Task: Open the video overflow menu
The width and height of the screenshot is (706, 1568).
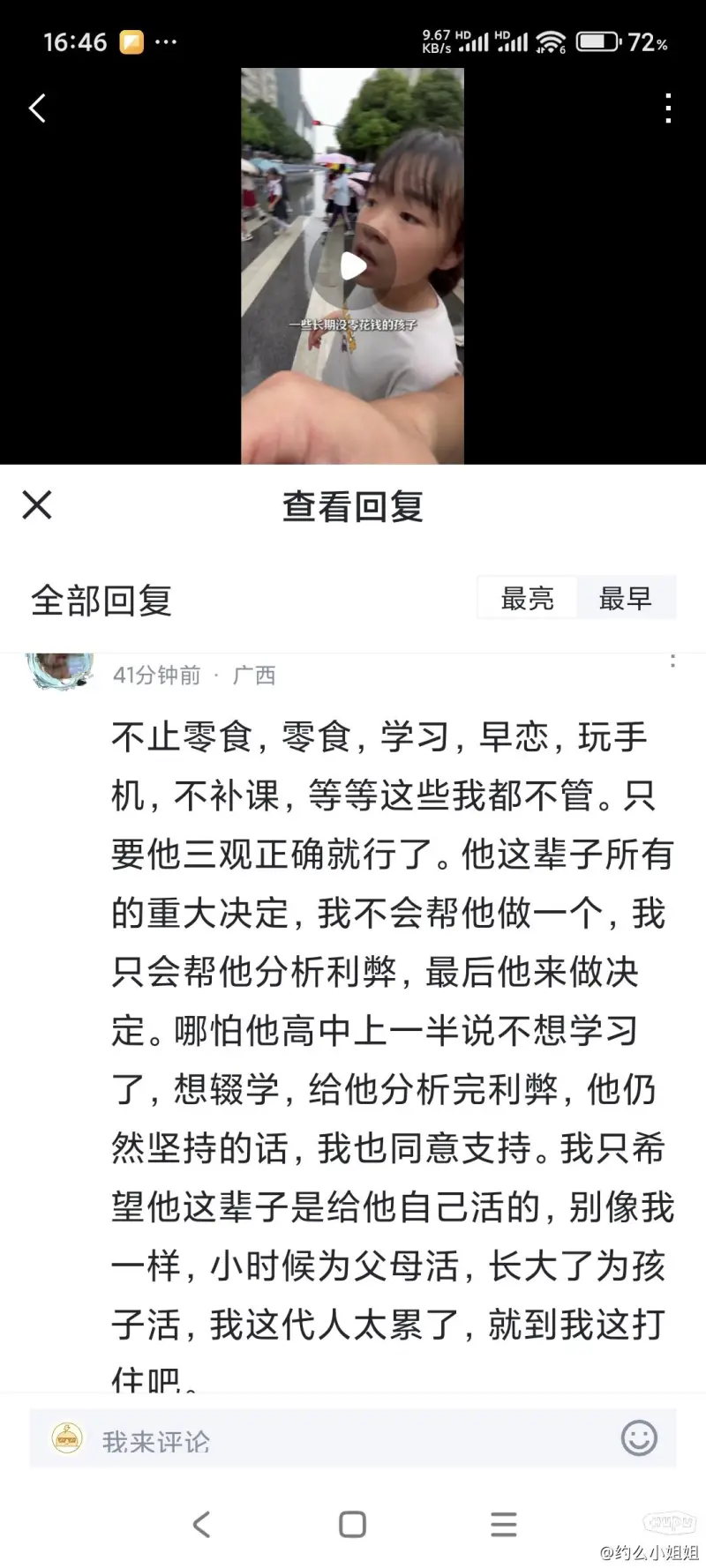Action: click(668, 108)
